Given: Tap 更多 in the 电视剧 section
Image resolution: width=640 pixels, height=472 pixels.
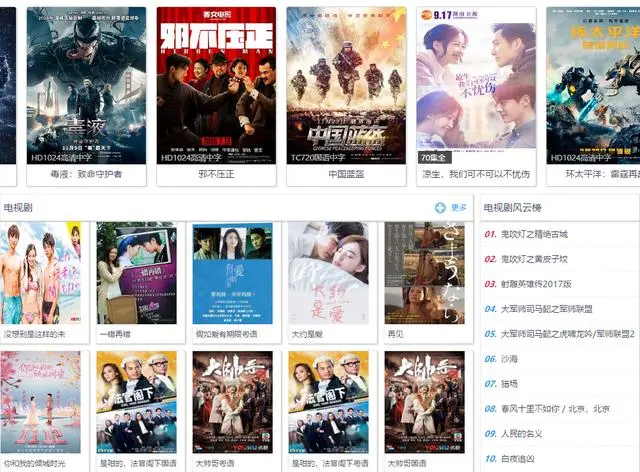Looking at the screenshot, I should click(x=452, y=207).
